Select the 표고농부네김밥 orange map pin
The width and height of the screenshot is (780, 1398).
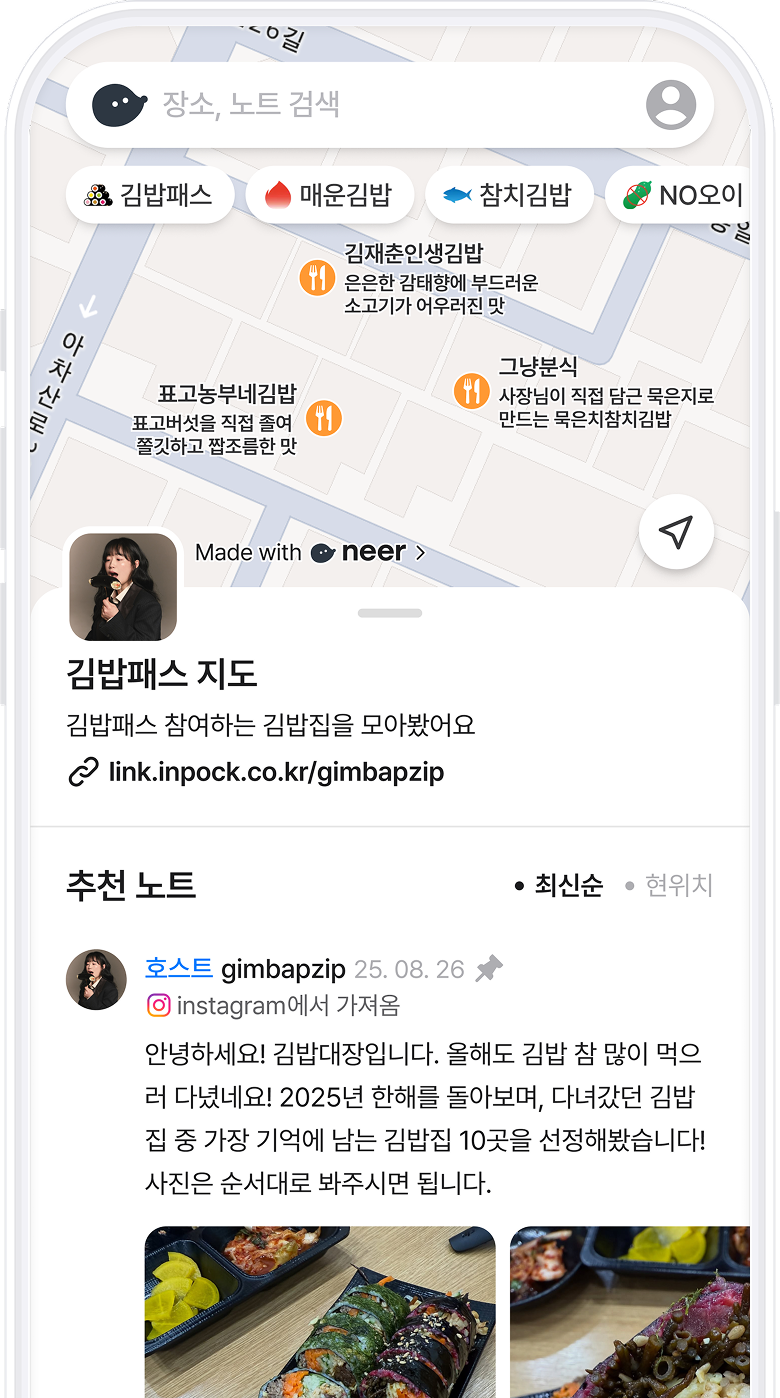click(x=323, y=419)
